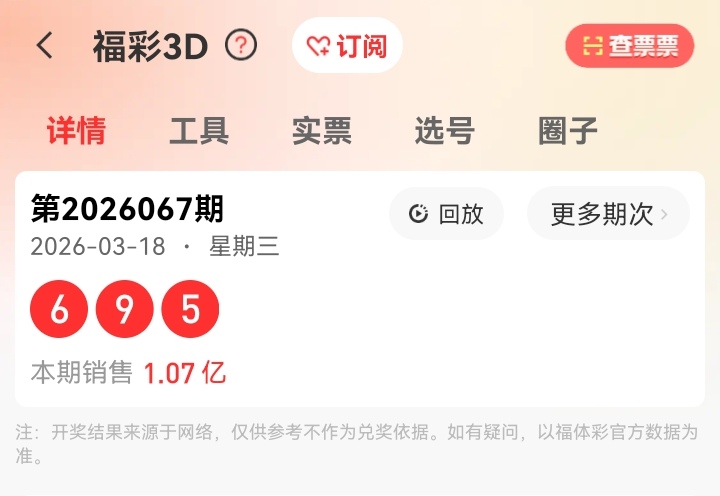View 更多期次 more draws
Screen dimensions: 720x496
[x=608, y=214]
